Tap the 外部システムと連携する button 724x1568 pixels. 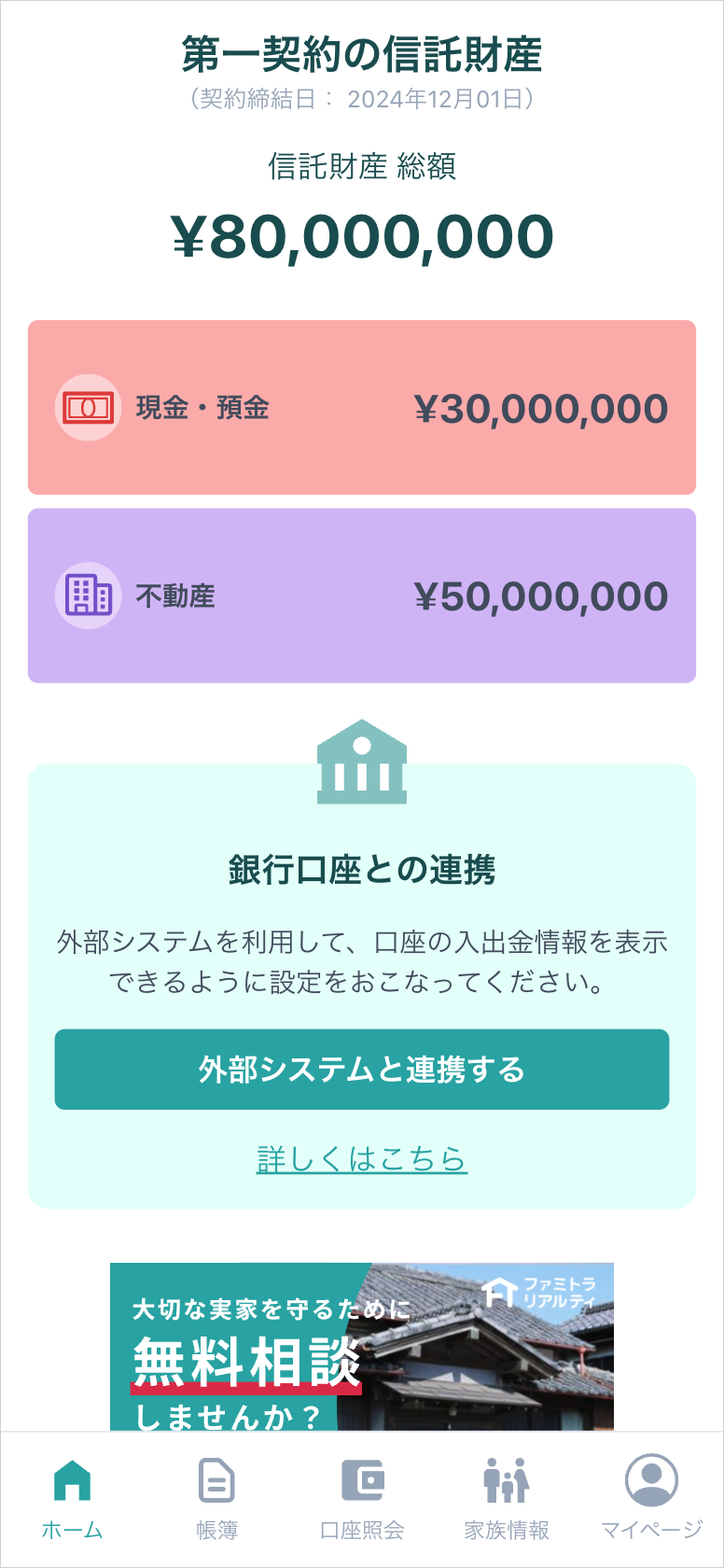coord(362,1070)
